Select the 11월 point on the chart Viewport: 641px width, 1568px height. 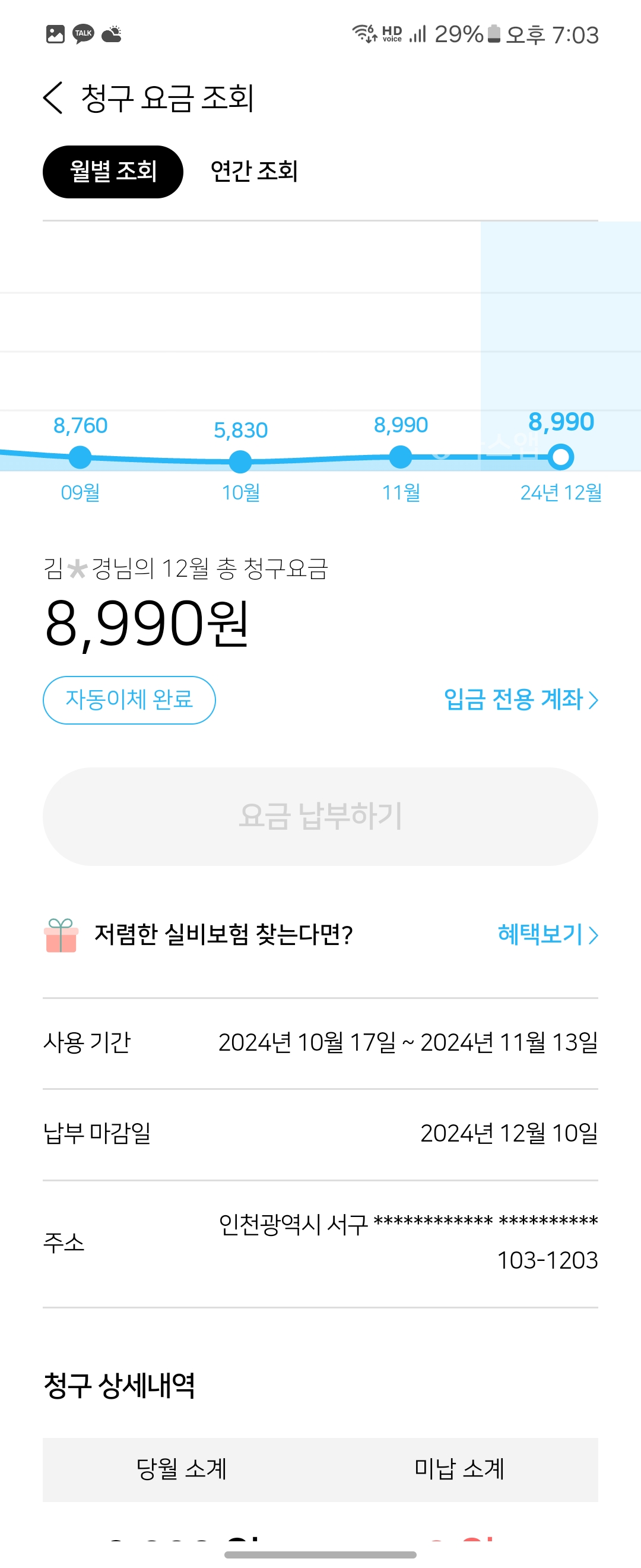click(x=400, y=457)
